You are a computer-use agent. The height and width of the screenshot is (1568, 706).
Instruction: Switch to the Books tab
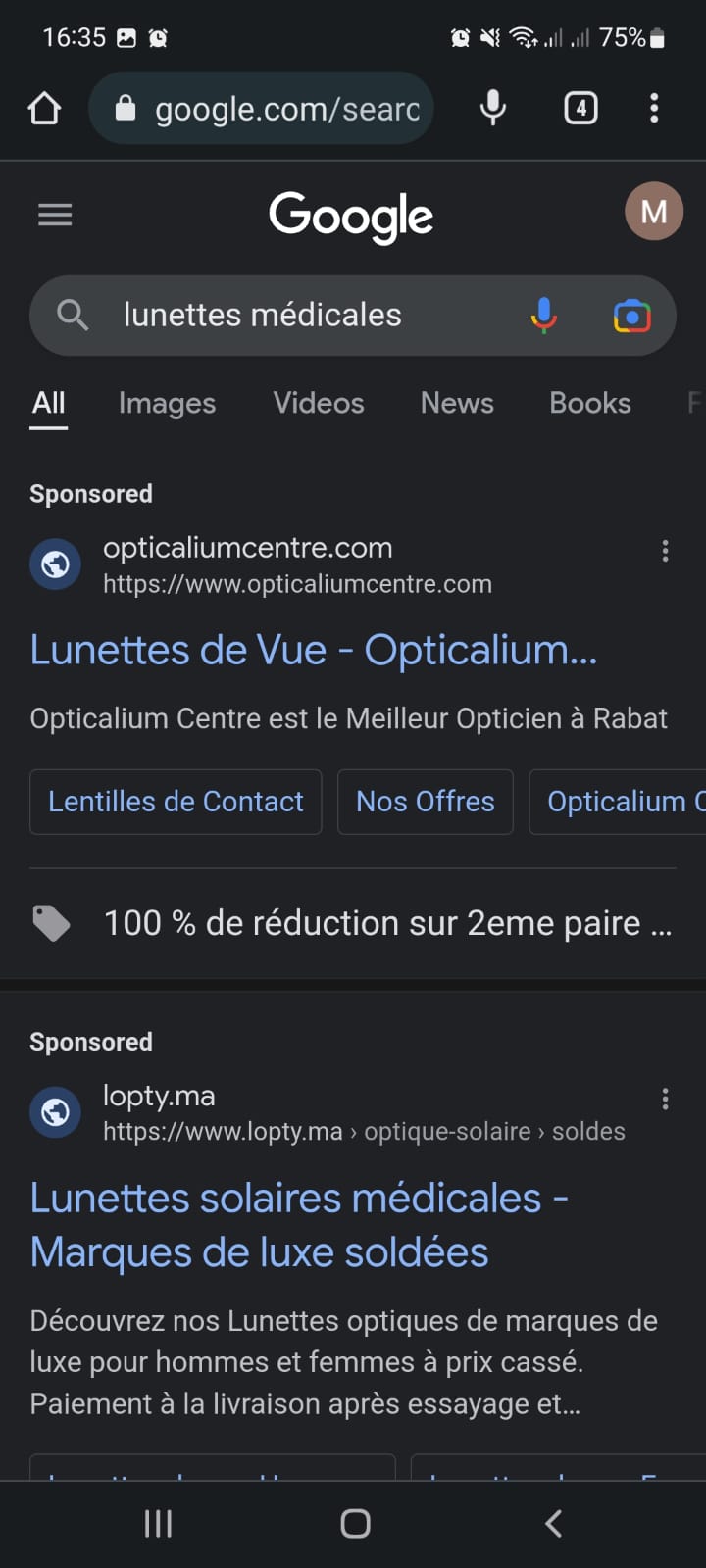point(590,403)
